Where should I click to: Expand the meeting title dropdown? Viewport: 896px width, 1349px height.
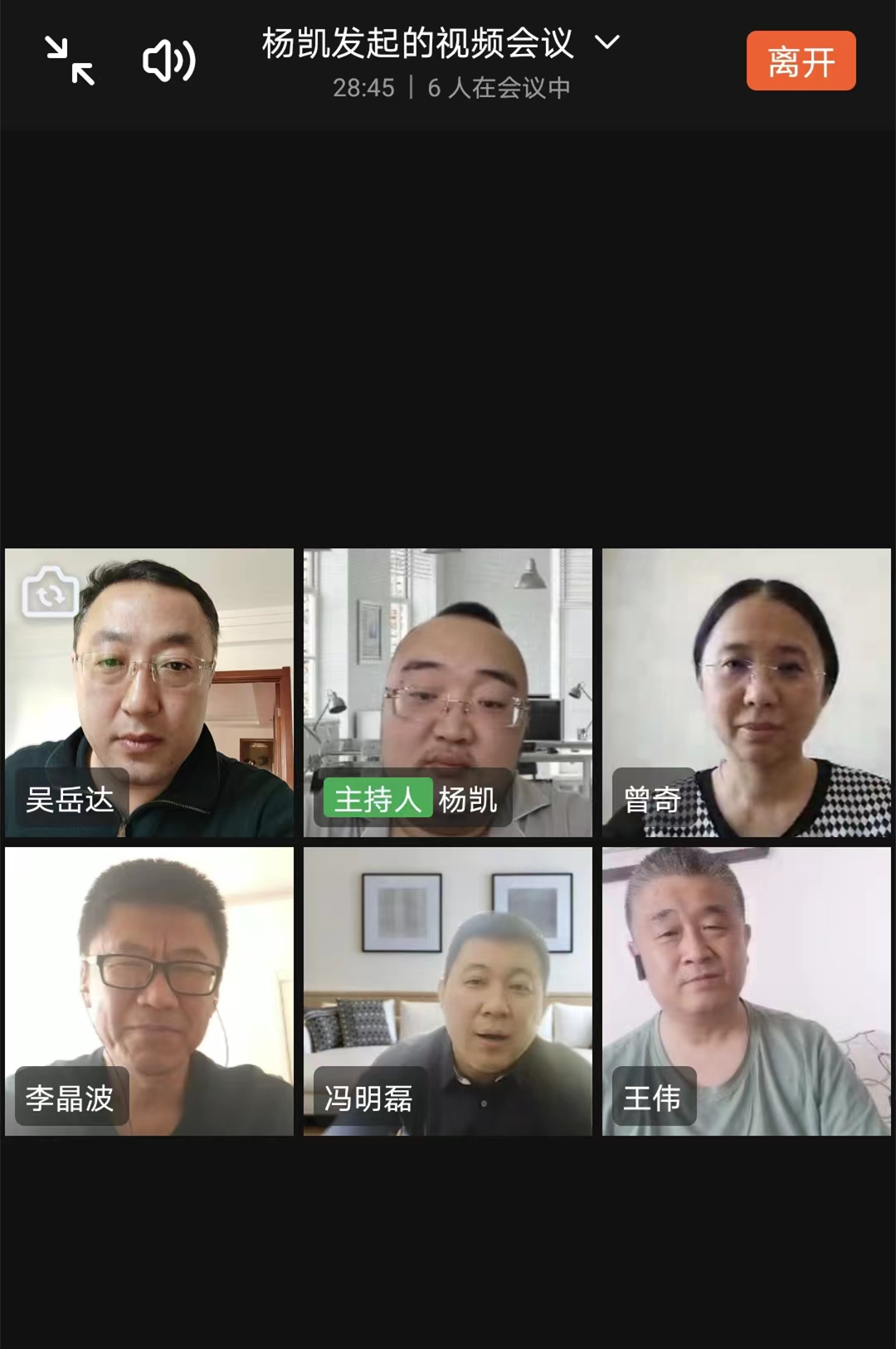click(x=607, y=41)
